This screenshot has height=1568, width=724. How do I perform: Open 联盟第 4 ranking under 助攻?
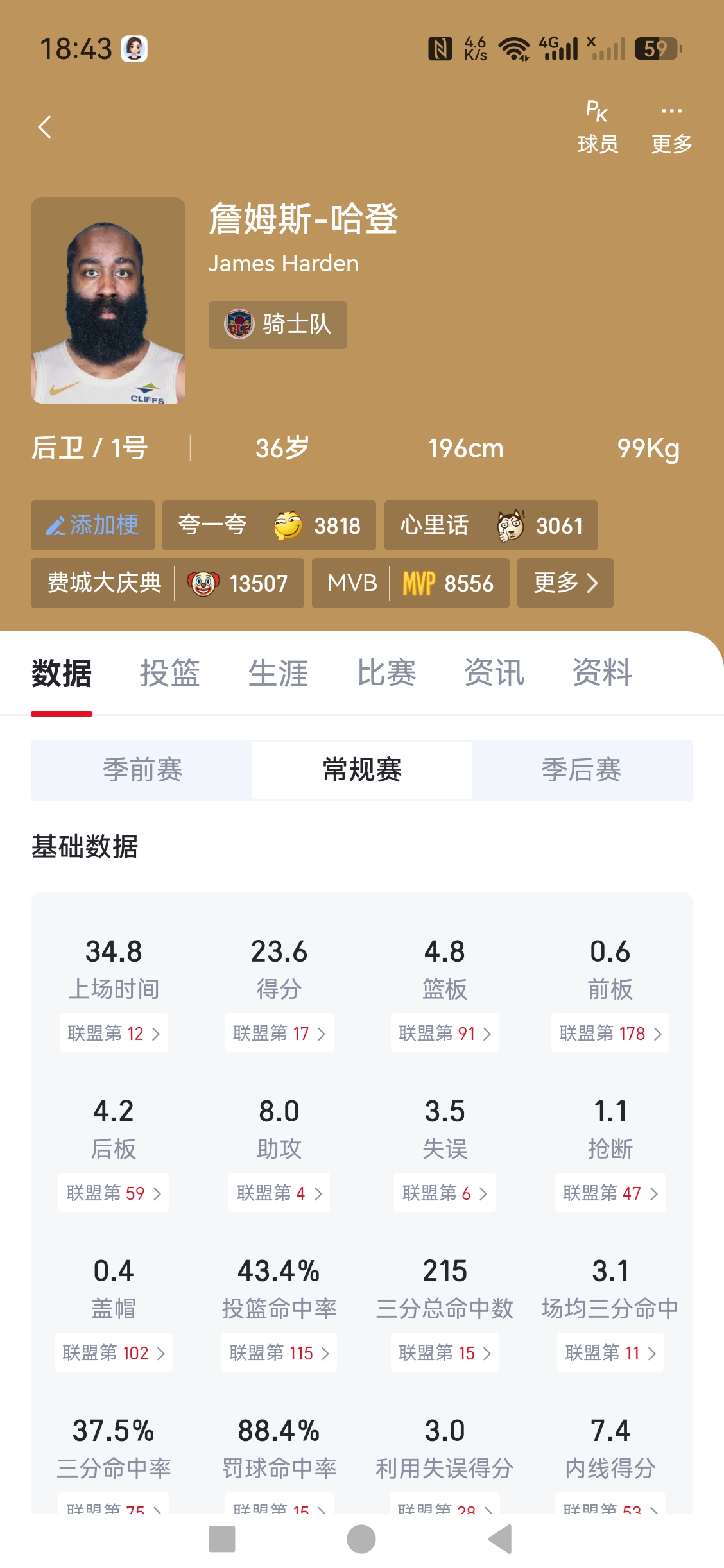pos(279,1193)
